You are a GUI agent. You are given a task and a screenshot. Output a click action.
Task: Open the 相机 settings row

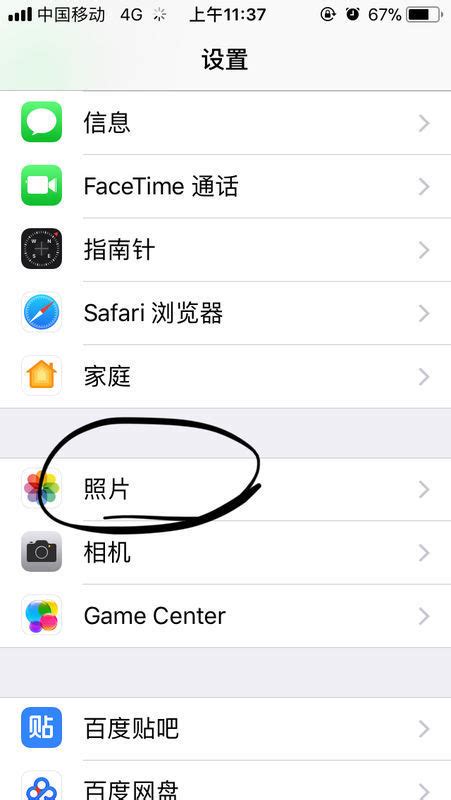tap(226, 553)
